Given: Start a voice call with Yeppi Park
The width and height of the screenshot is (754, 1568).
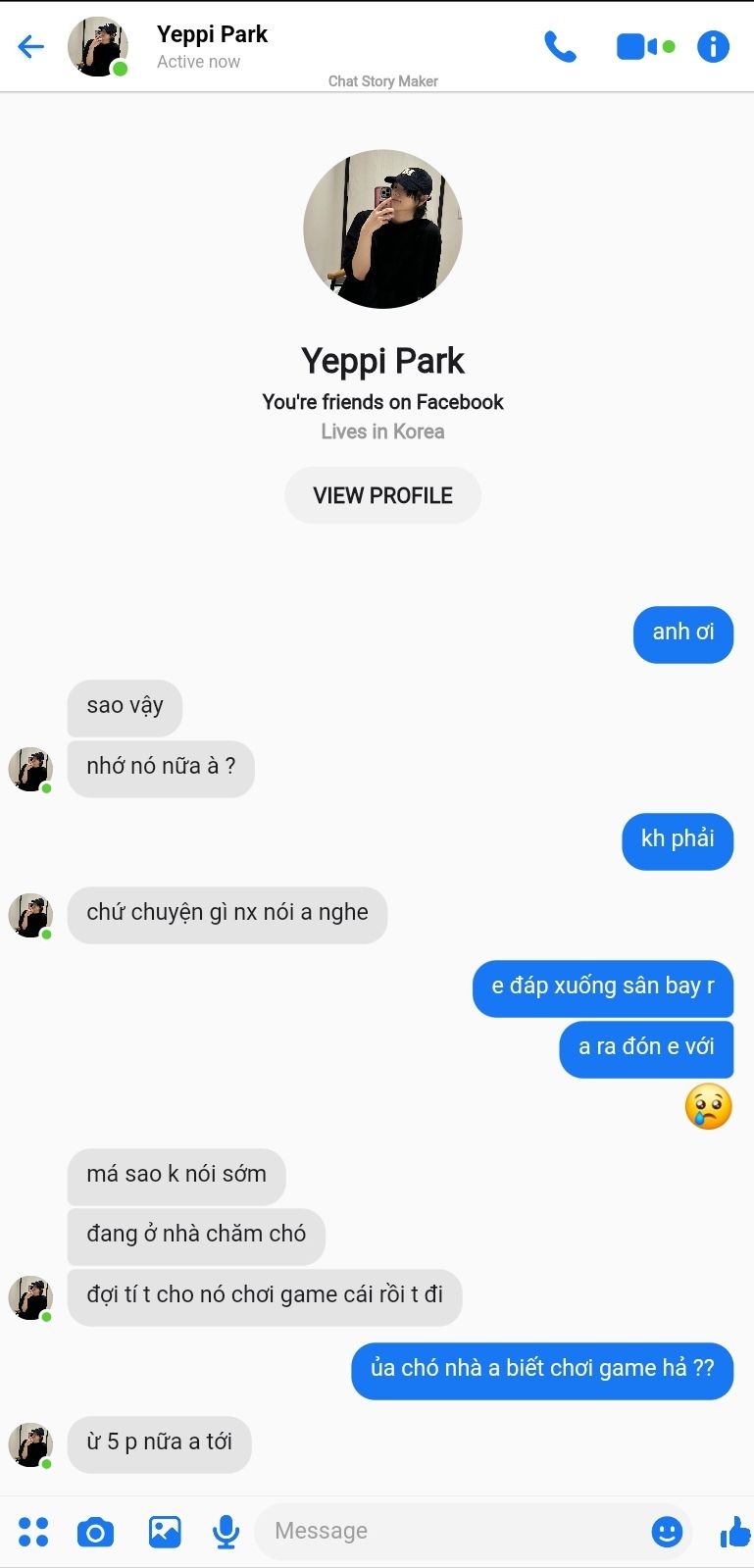Looking at the screenshot, I should pyautogui.click(x=560, y=46).
